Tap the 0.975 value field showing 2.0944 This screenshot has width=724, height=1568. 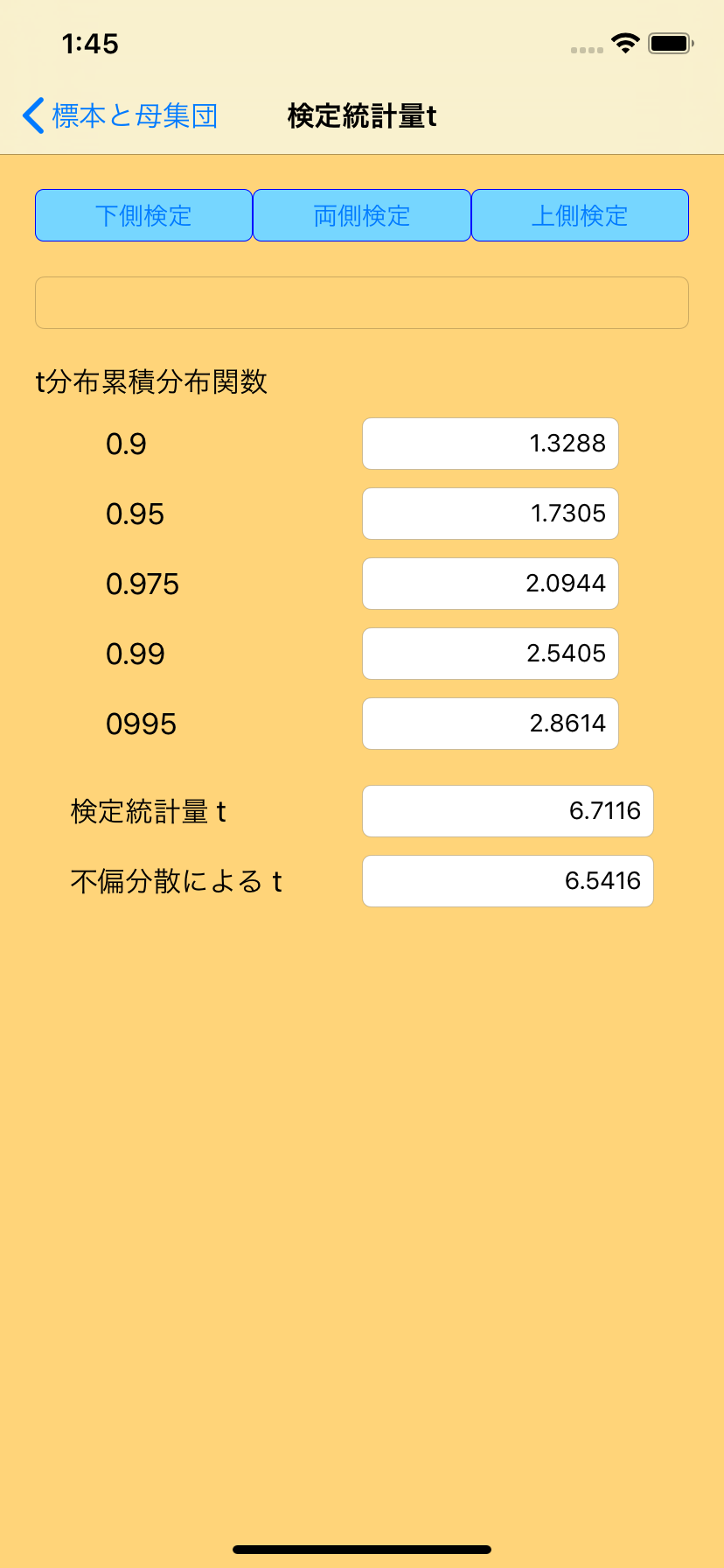491,584
